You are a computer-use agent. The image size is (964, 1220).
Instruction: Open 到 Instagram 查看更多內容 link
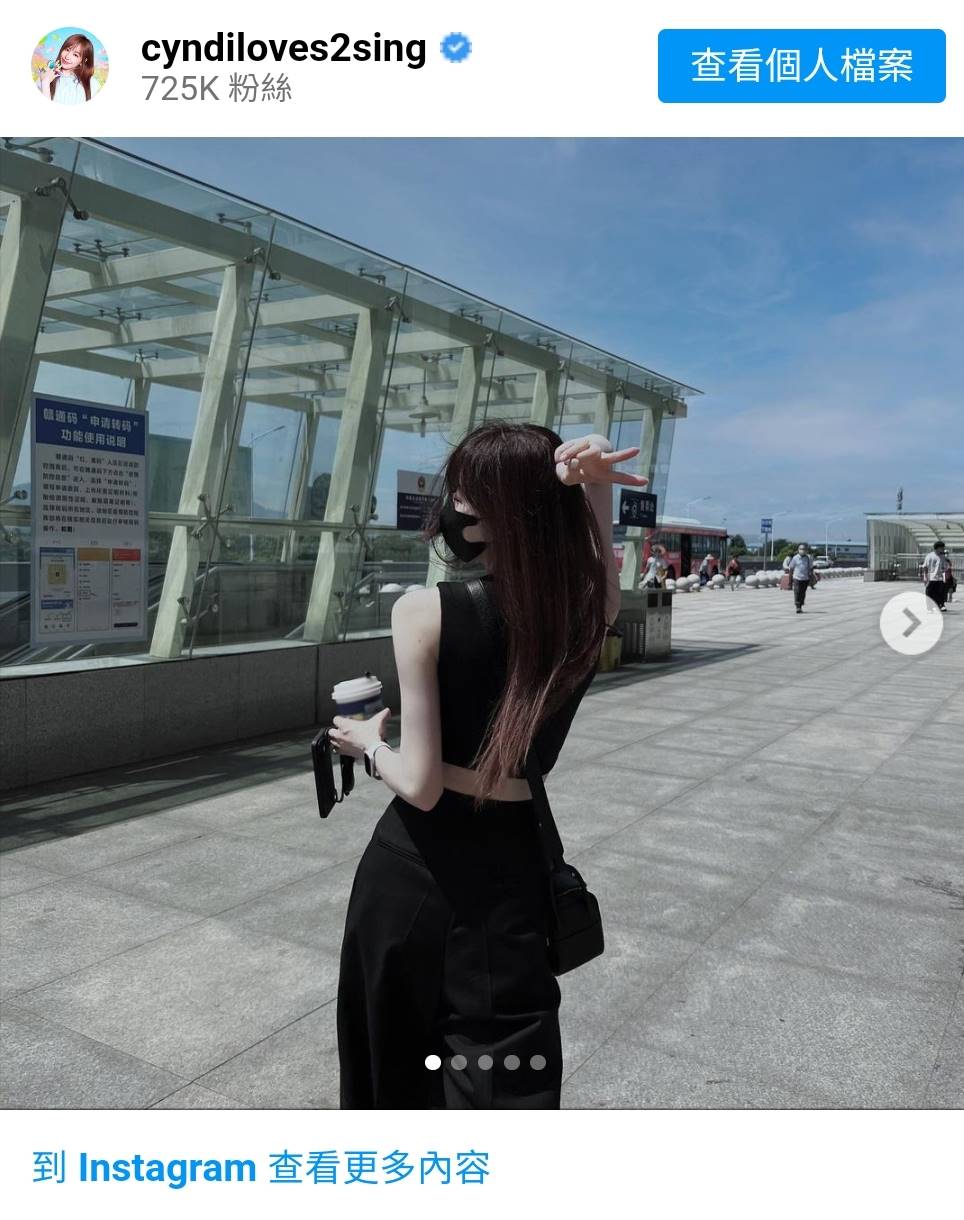pyautogui.click(x=261, y=1167)
